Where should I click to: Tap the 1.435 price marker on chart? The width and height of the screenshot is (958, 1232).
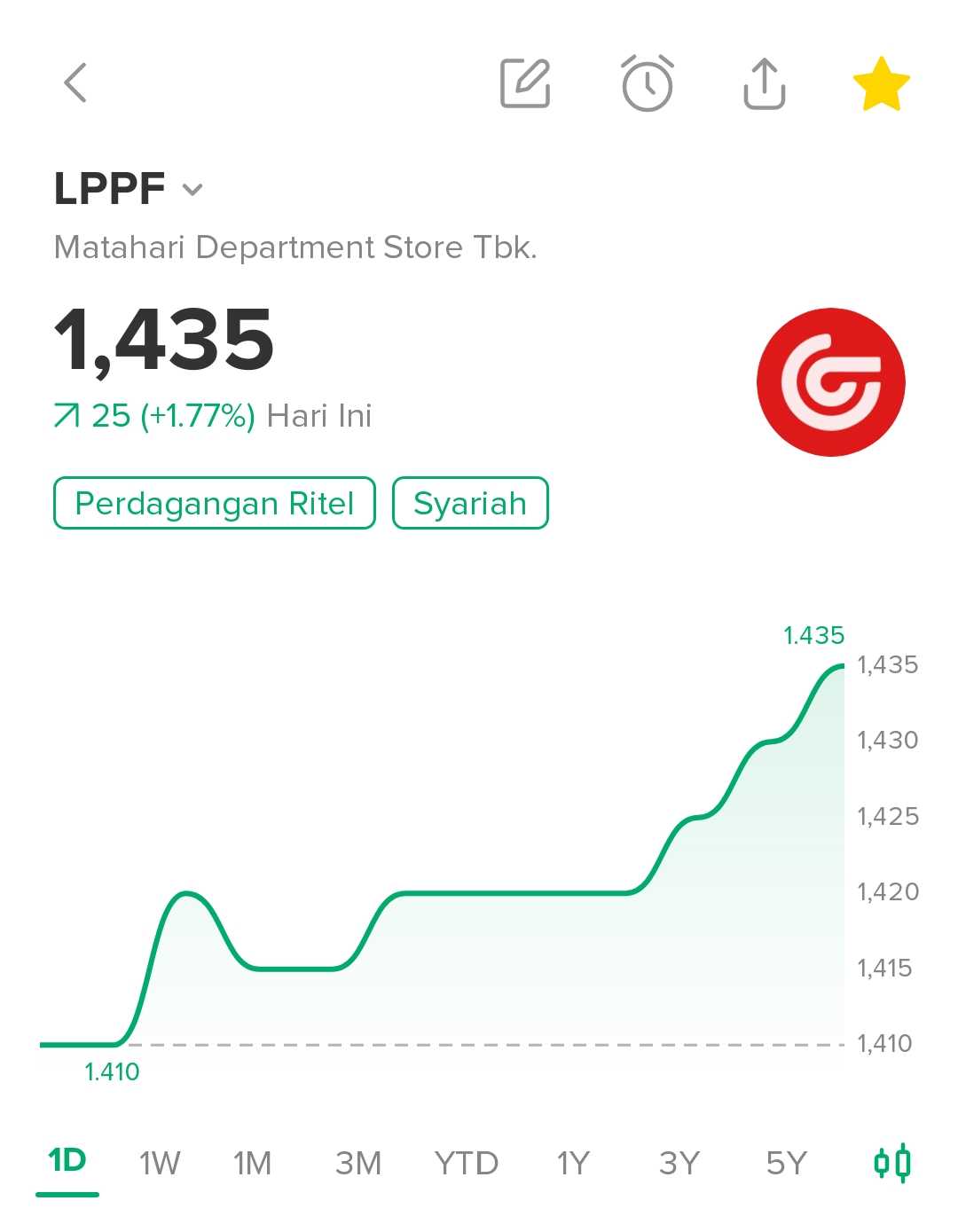(x=813, y=635)
